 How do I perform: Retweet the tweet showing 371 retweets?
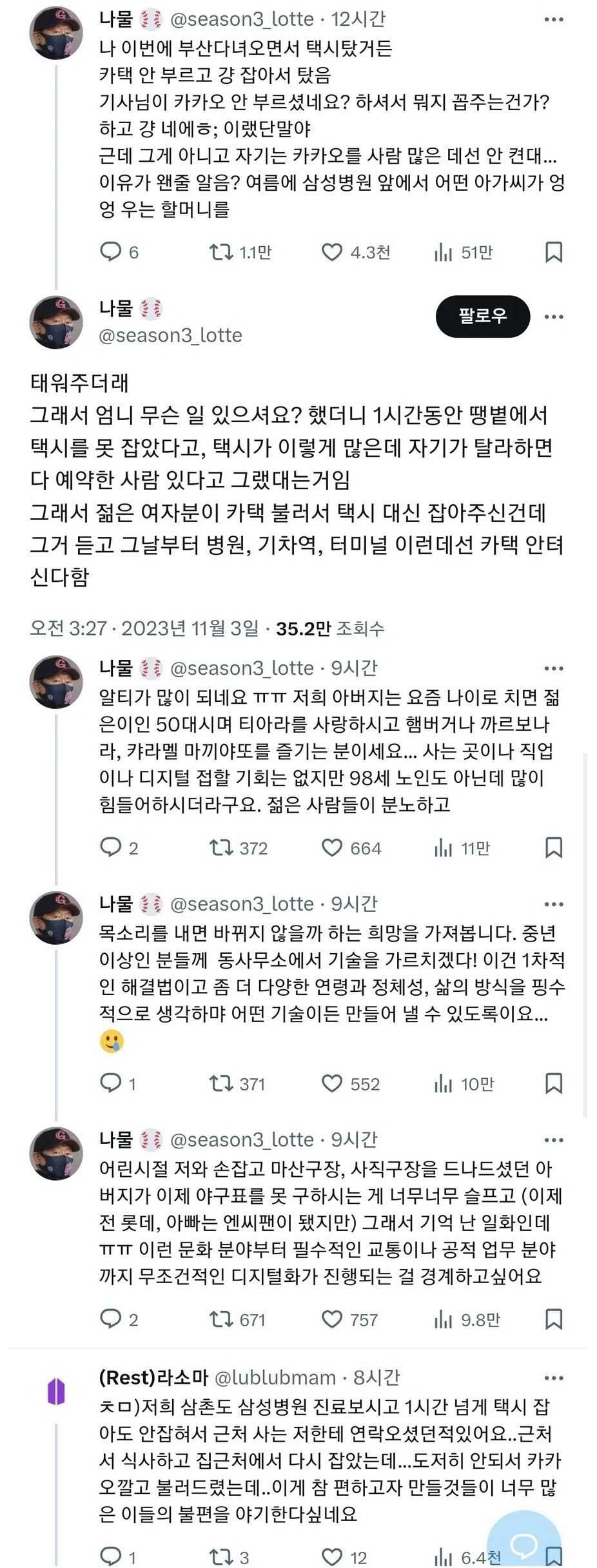click(222, 1083)
